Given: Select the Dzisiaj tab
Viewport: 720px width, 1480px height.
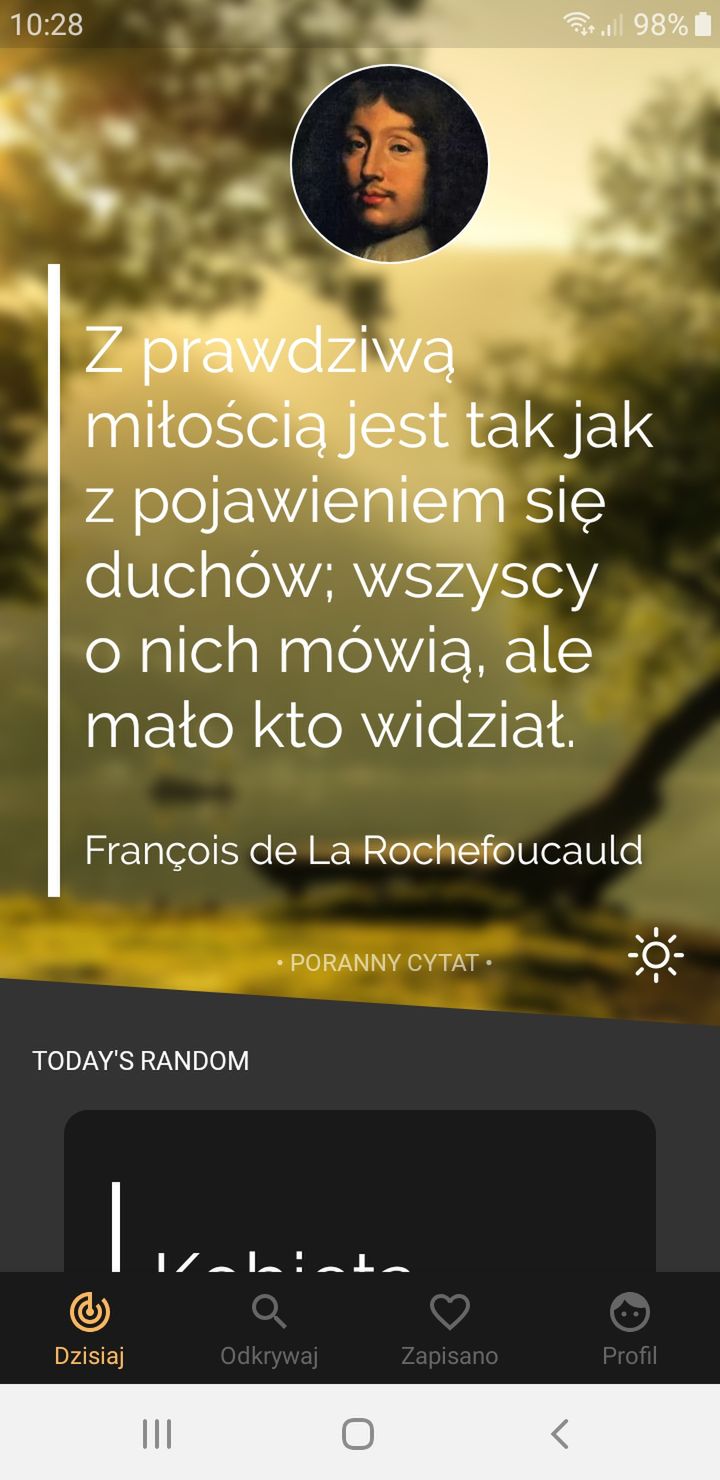Looking at the screenshot, I should [x=90, y=1329].
